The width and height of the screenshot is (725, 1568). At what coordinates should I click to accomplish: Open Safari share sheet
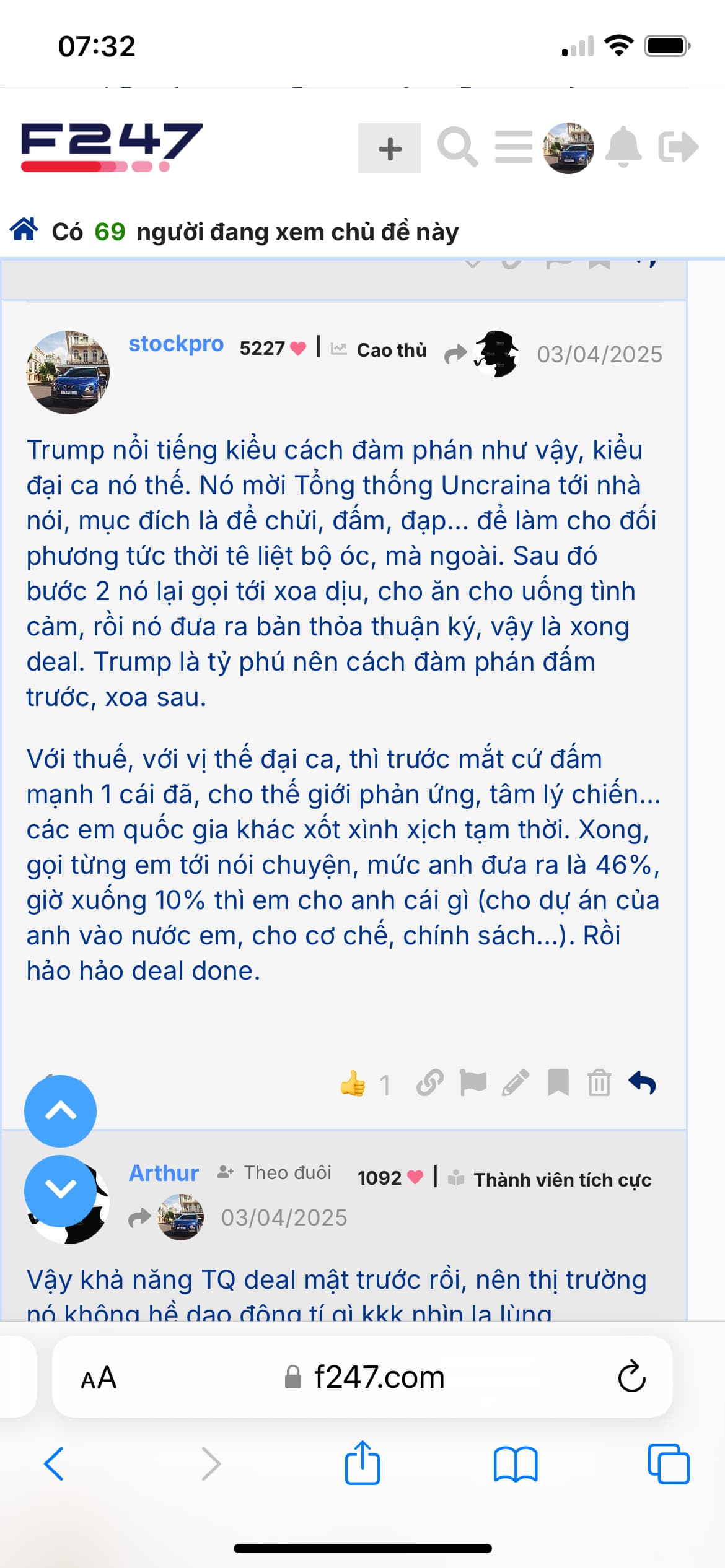click(362, 1464)
